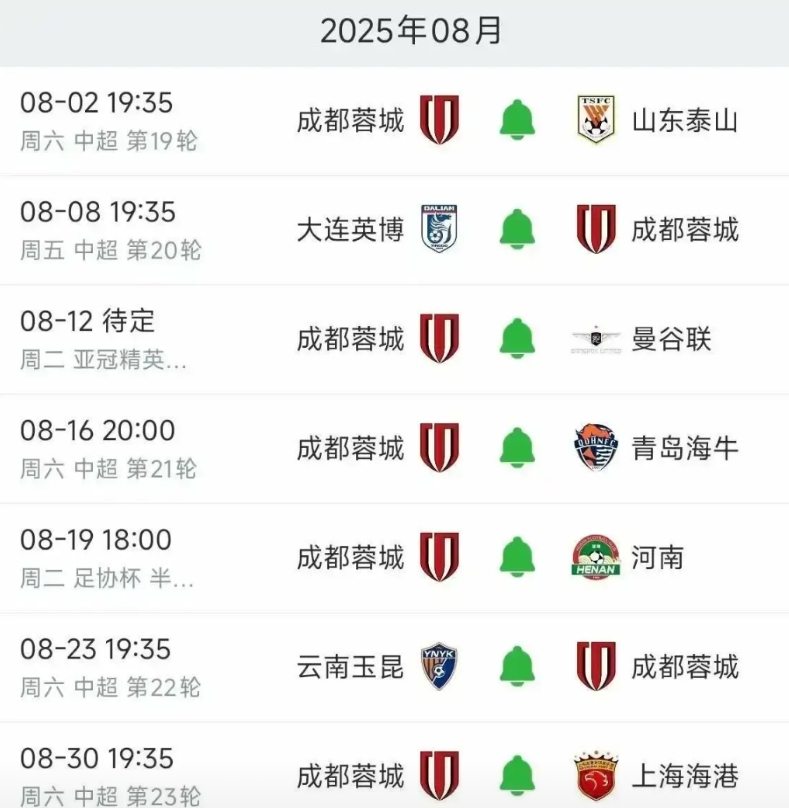789x808 pixels.
Task: View the 08-19 足协杯 match against 河南
Action: [150, 557]
